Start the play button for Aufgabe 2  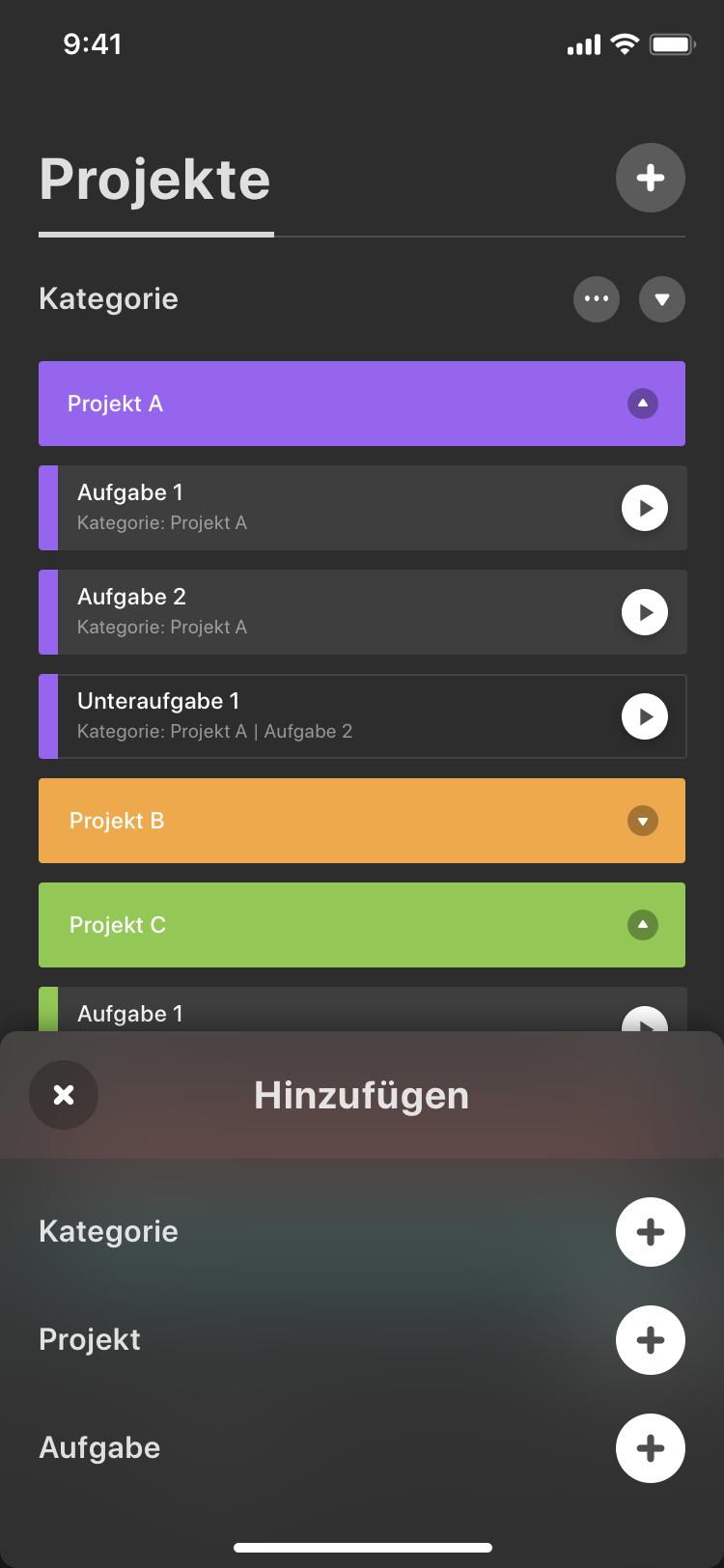tap(645, 612)
